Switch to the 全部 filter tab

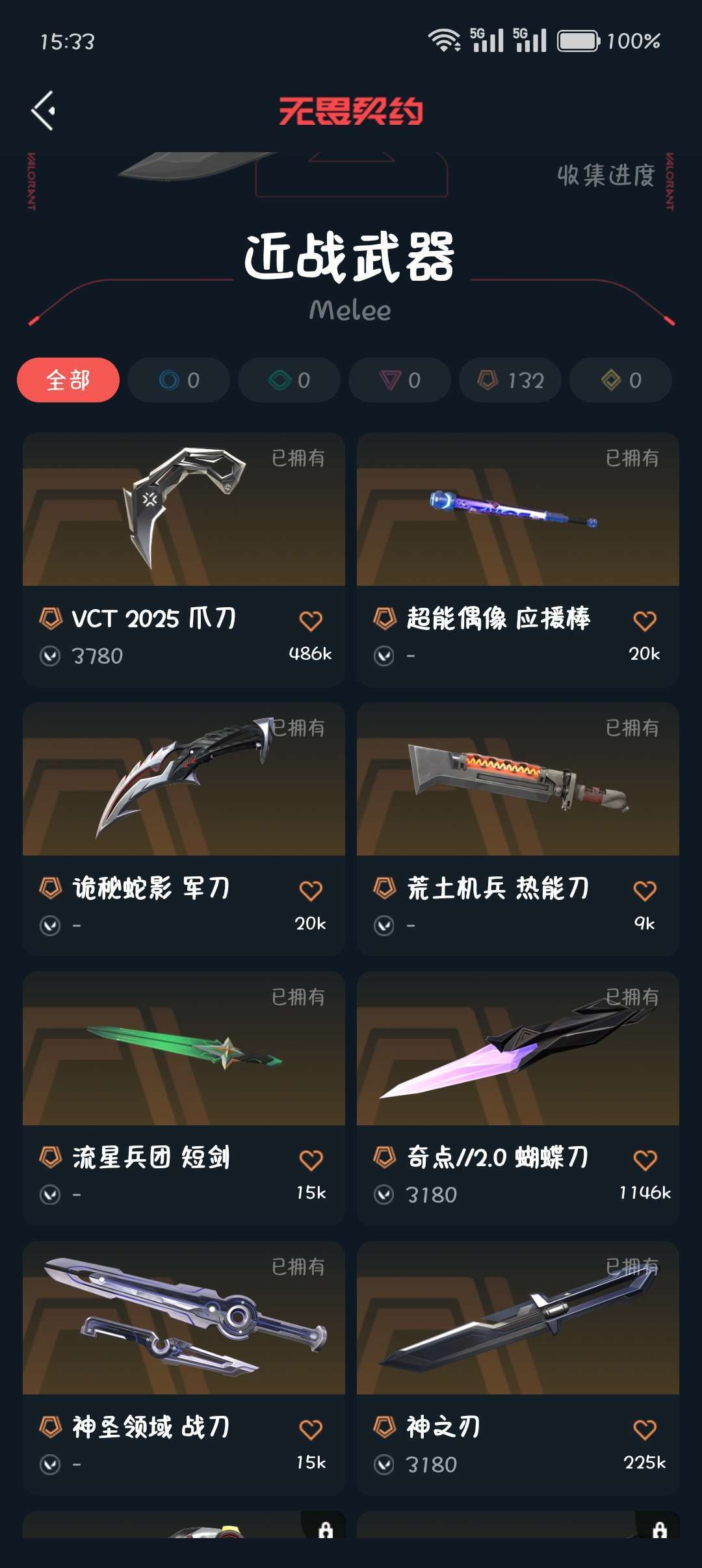pos(68,380)
